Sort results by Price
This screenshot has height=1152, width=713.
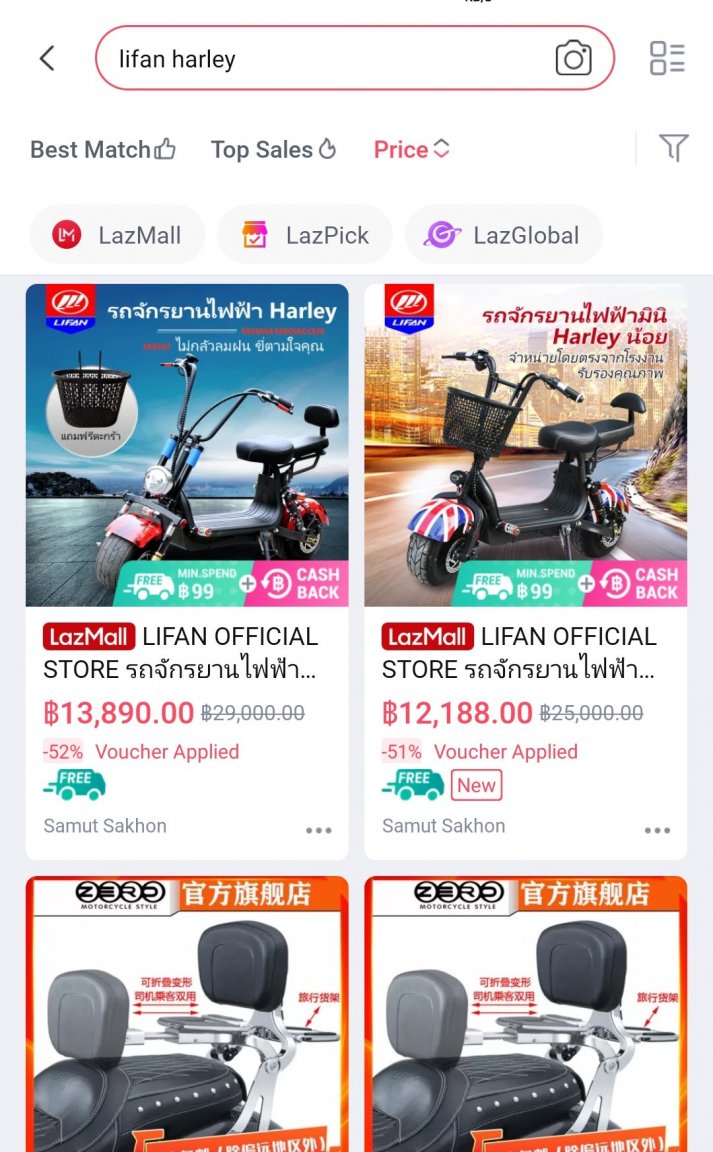tap(411, 150)
